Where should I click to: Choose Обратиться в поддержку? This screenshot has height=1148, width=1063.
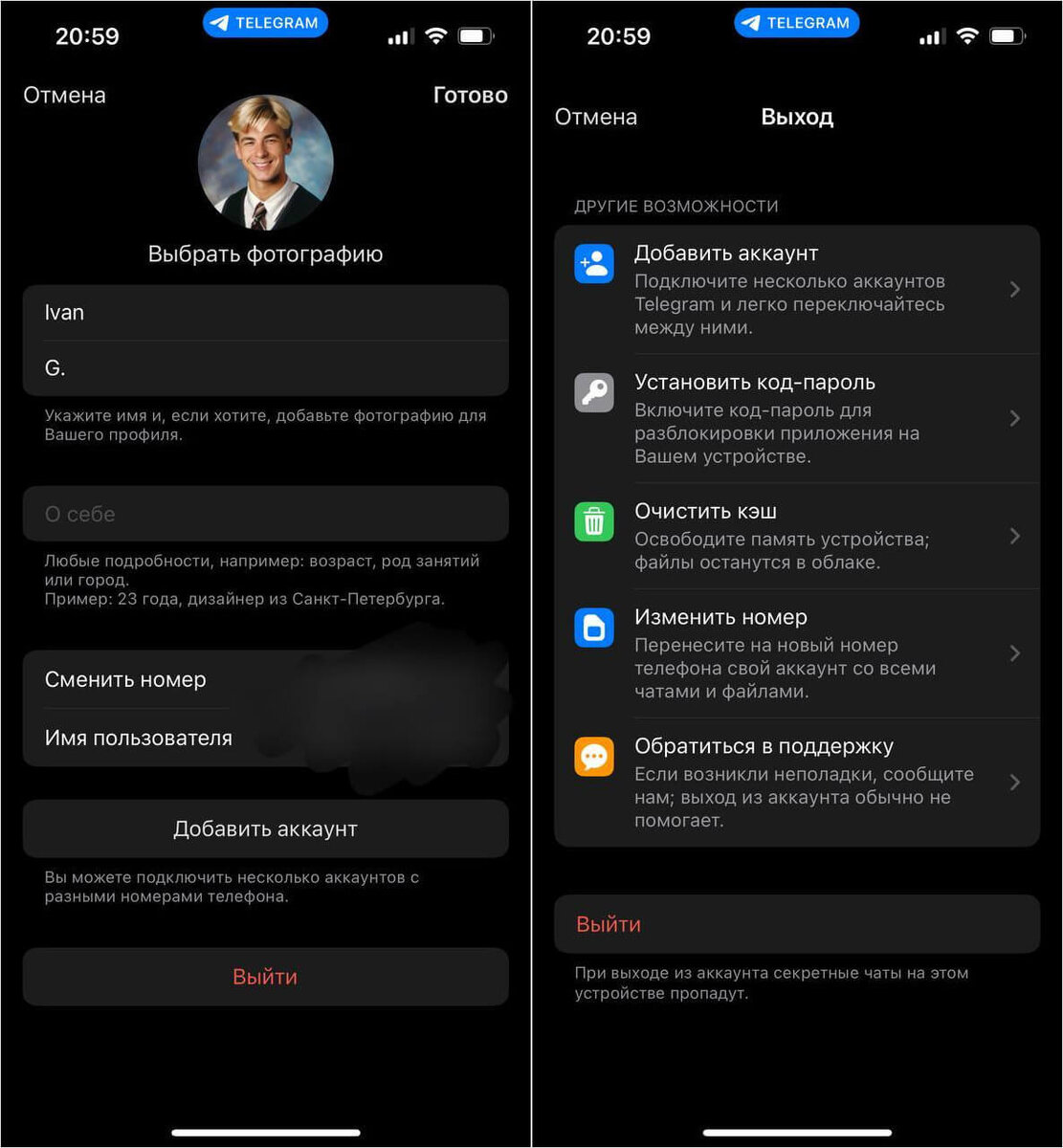click(x=796, y=782)
